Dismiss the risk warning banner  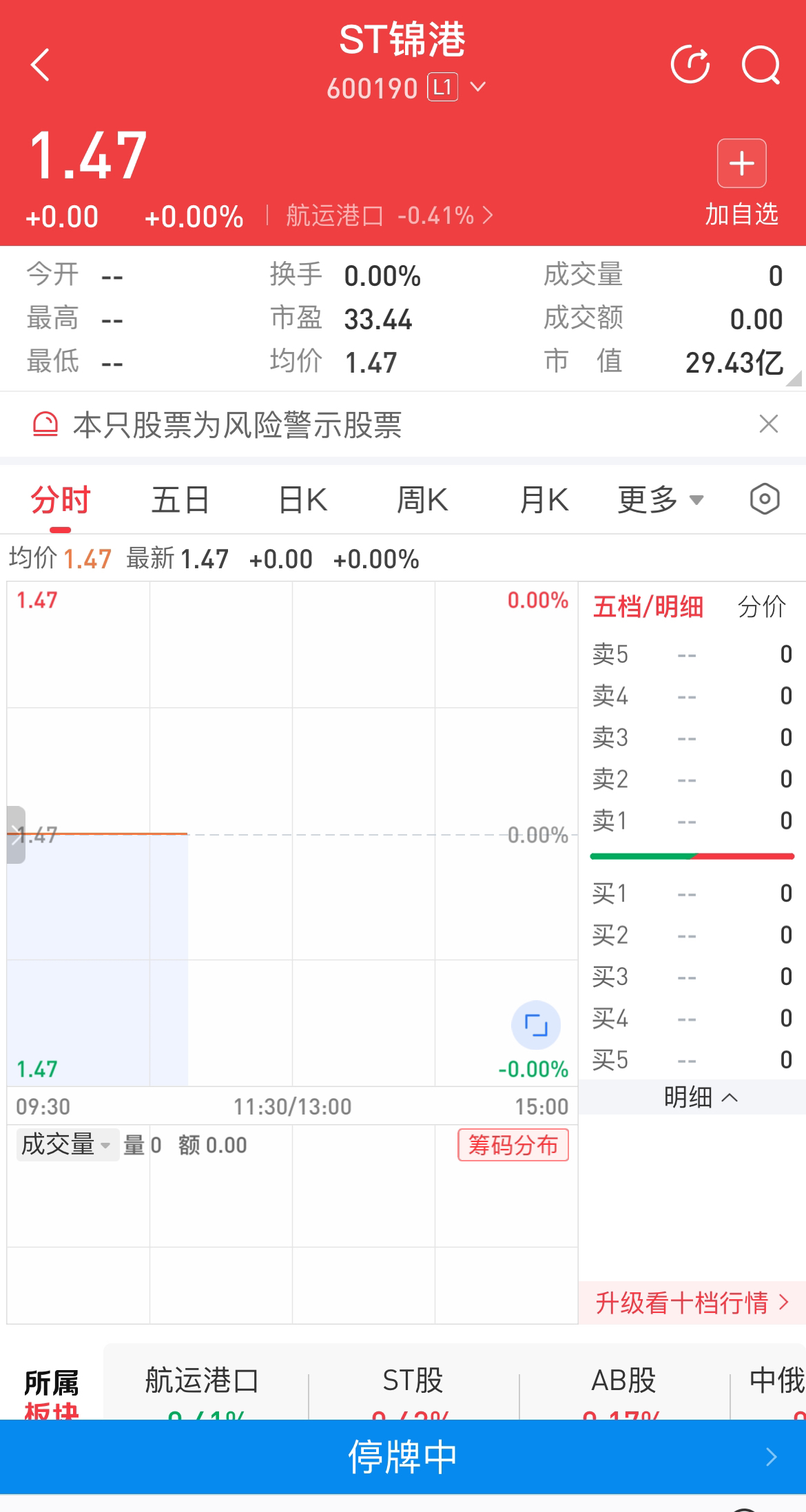tap(768, 424)
